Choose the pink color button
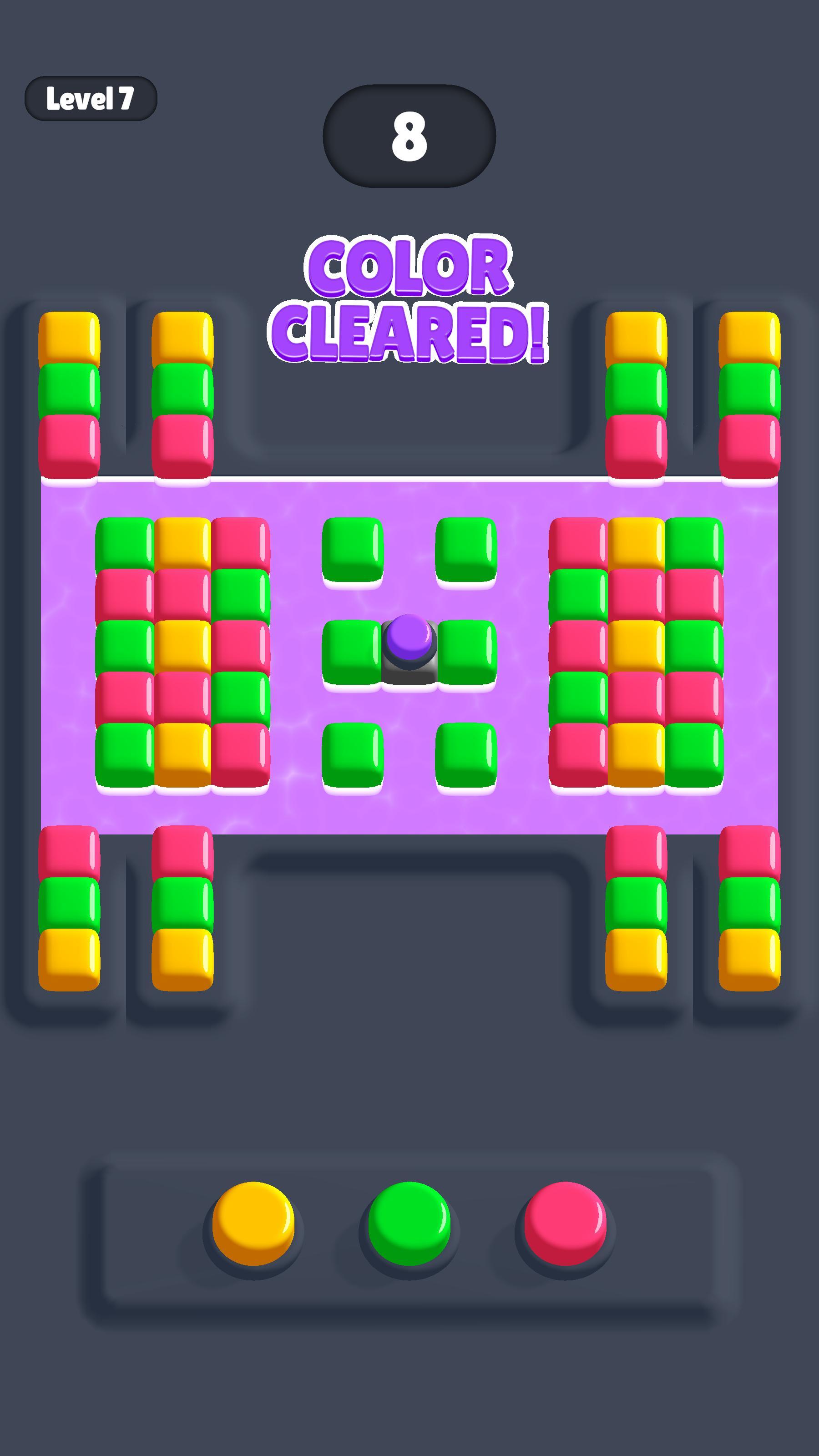Image resolution: width=819 pixels, height=1456 pixels. click(565, 1222)
